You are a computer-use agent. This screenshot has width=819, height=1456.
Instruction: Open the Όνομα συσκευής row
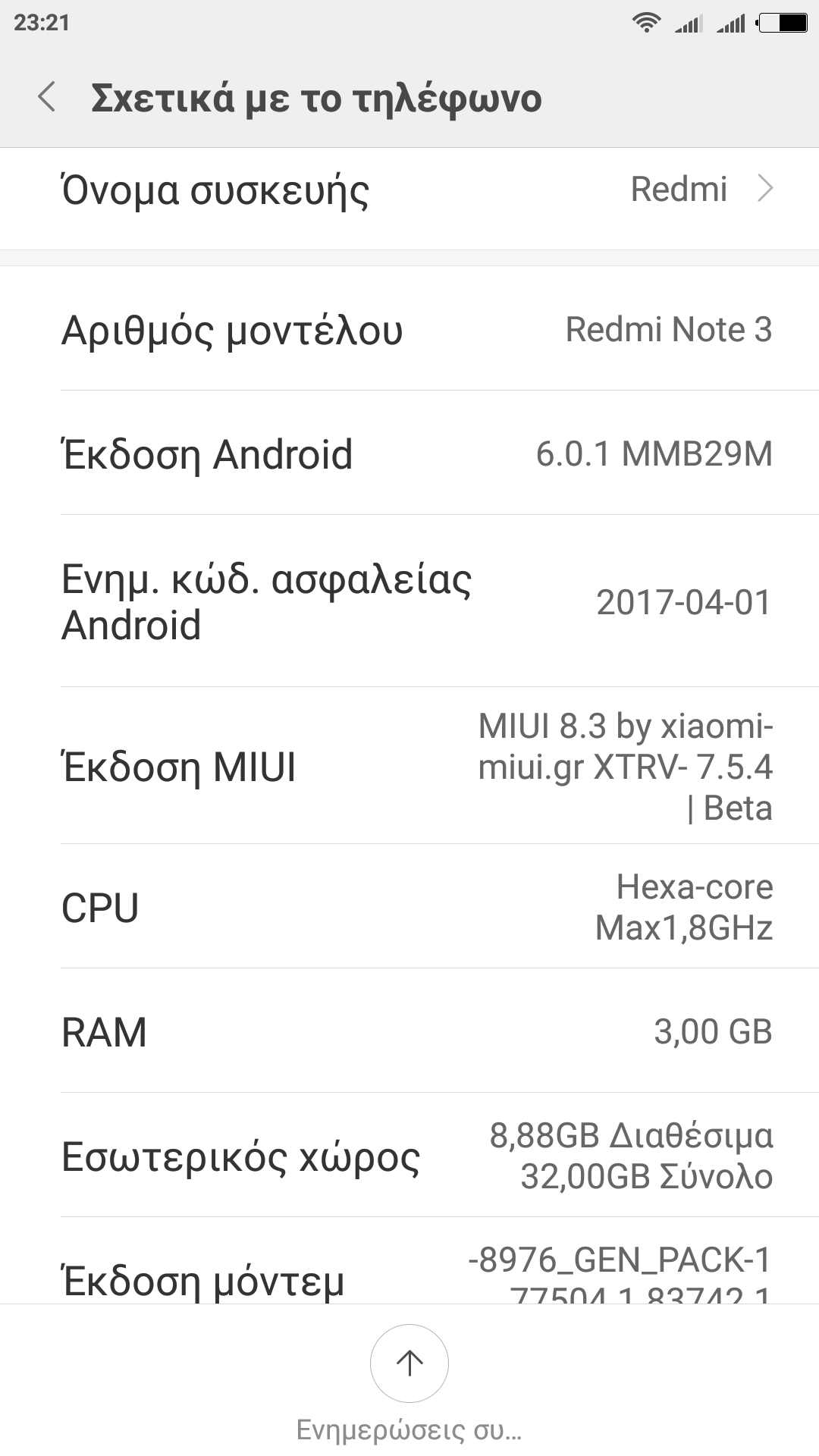pyautogui.click(x=409, y=190)
